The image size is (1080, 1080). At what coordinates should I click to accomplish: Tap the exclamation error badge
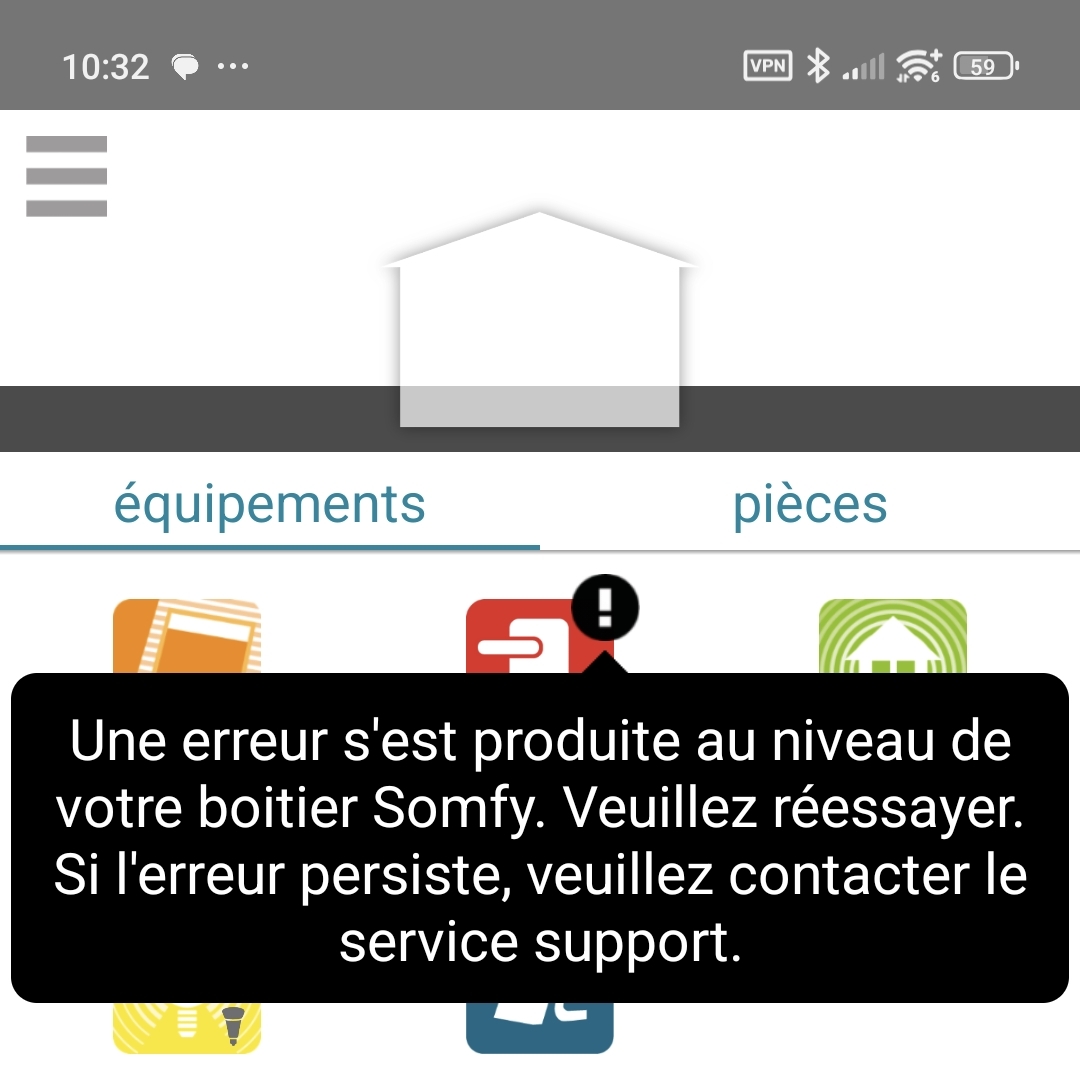(x=605, y=607)
